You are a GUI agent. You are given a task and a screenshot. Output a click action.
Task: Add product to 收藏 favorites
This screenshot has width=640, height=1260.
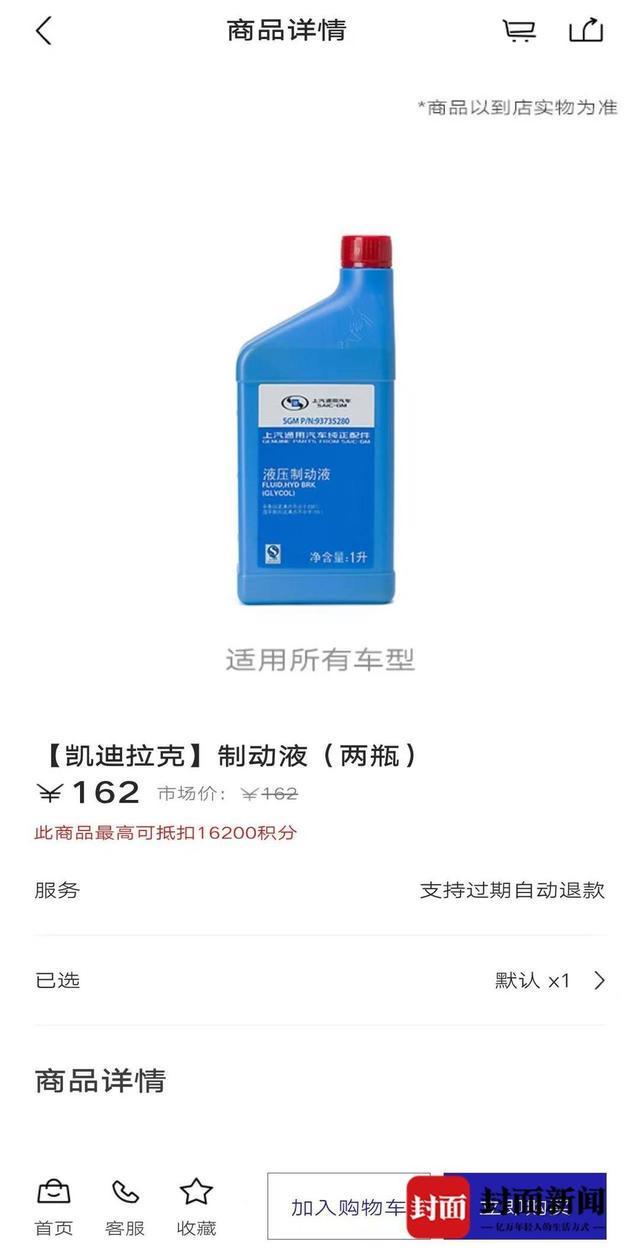196,1206
